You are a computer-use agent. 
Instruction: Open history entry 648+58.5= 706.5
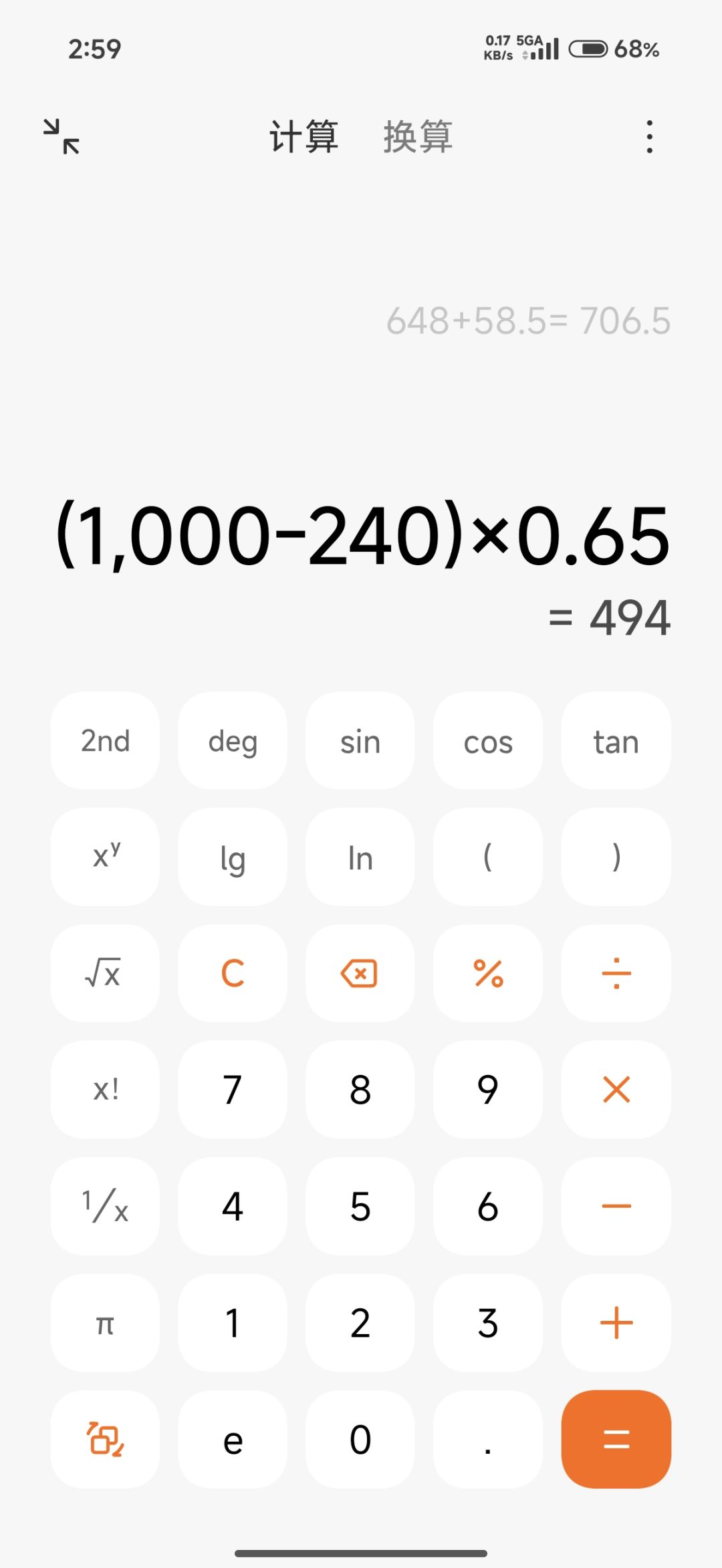click(x=528, y=321)
